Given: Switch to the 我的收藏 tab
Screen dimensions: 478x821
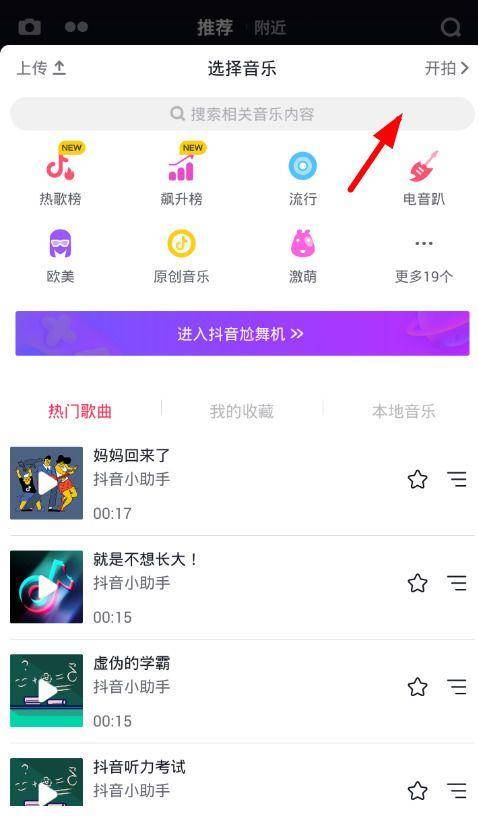Looking at the screenshot, I should (241, 412).
